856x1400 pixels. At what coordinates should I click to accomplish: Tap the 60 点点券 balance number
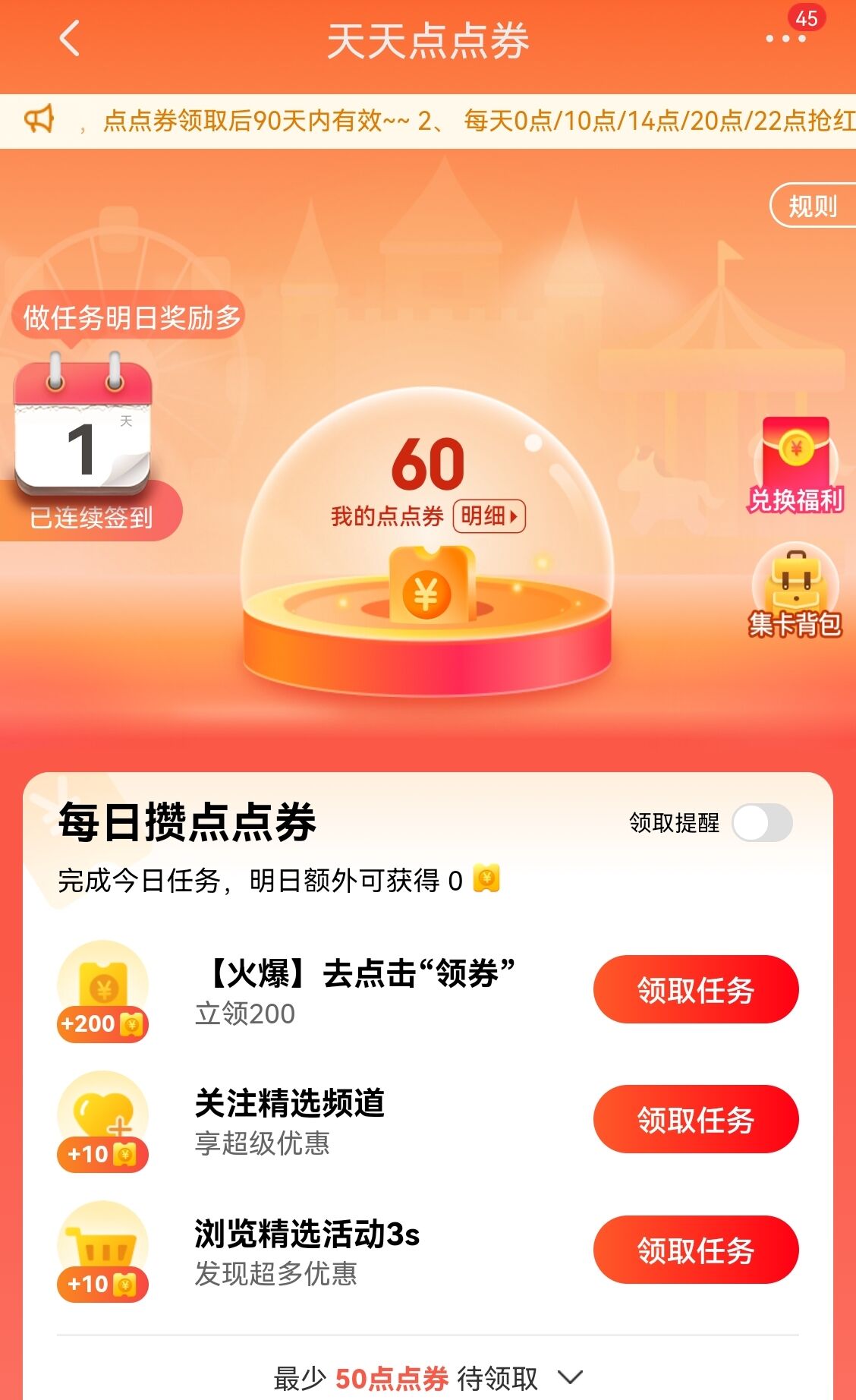pyautogui.click(x=427, y=463)
